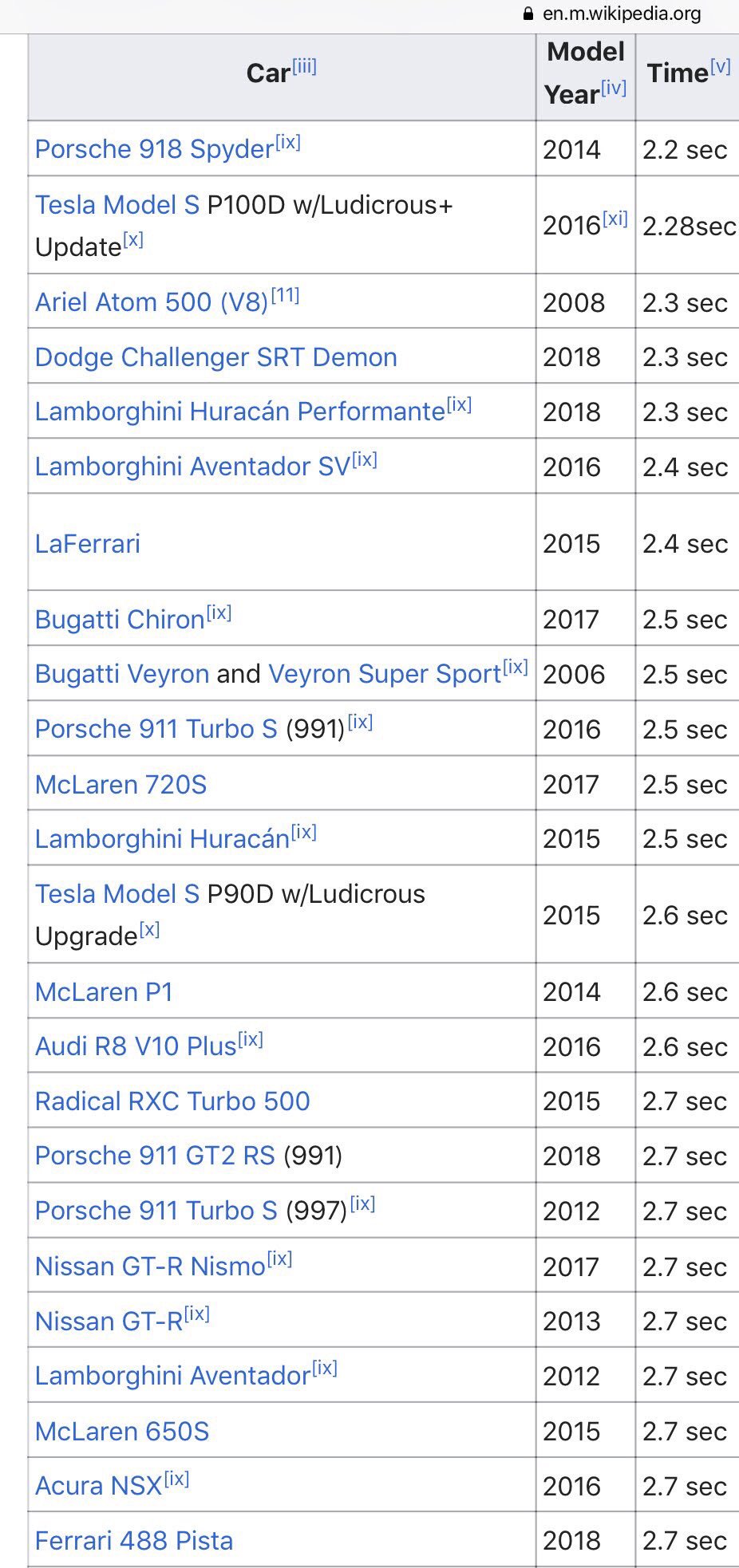Open the Lamborghini Aventador SV link

click(192, 467)
